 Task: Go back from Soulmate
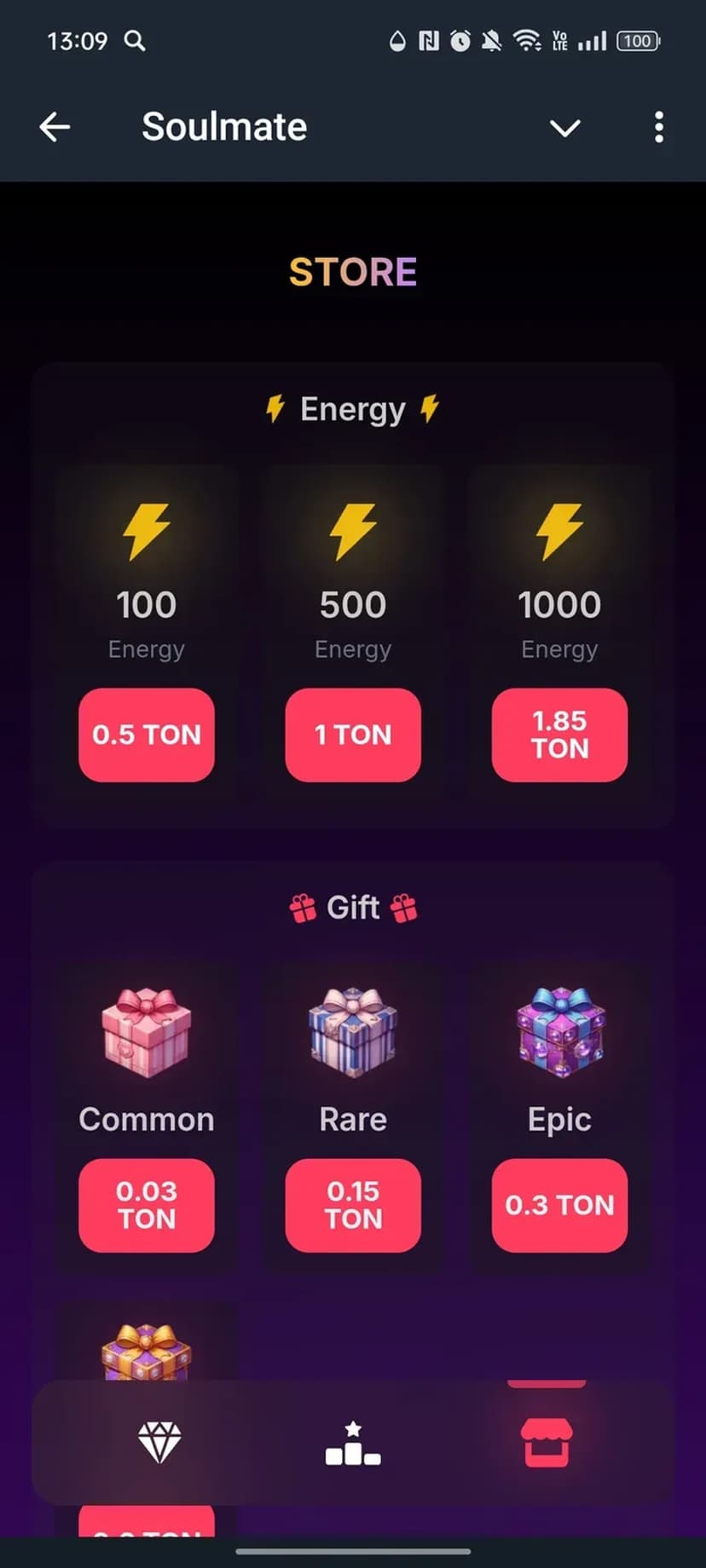pos(55,128)
